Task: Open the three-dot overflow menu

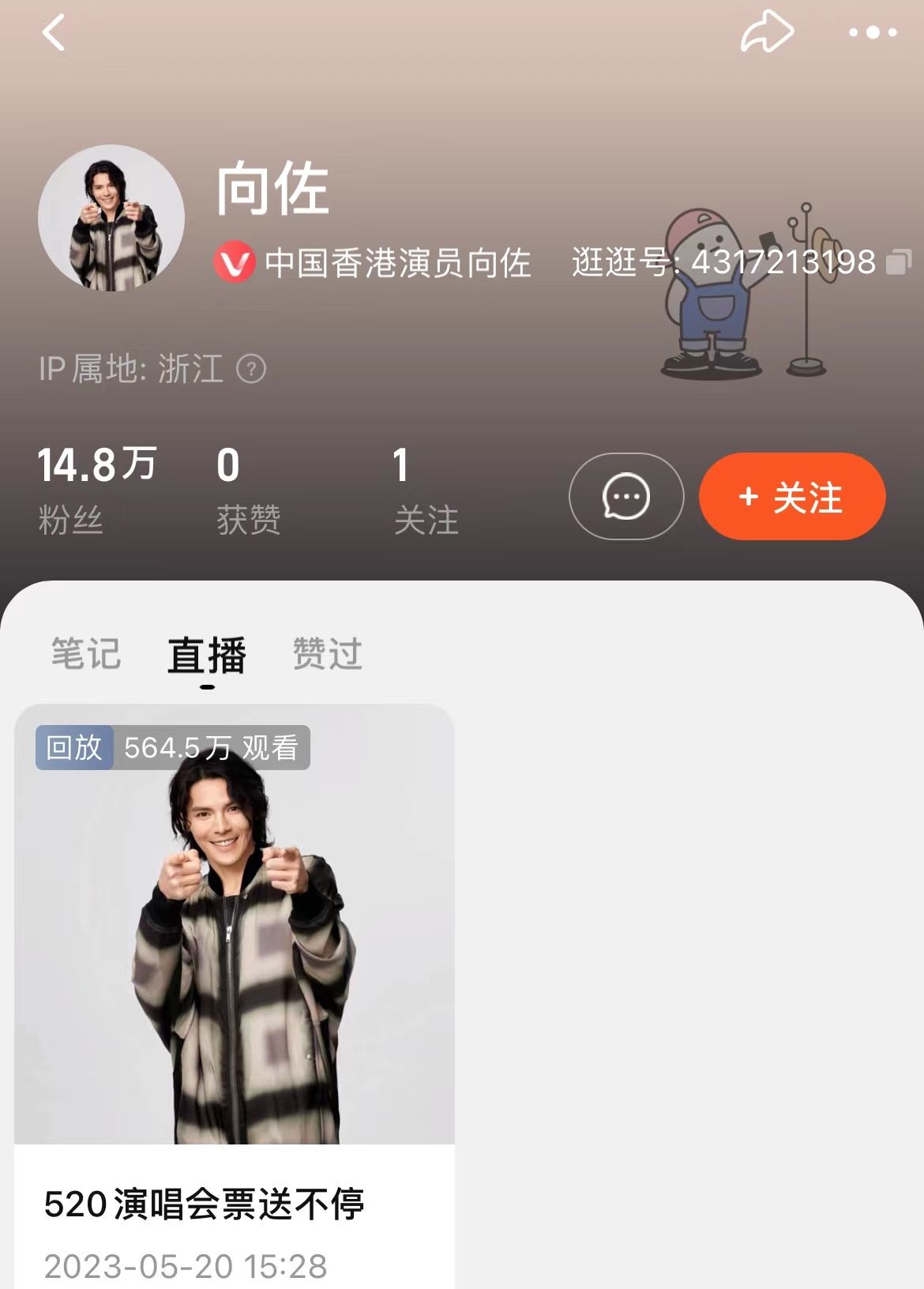Action: [x=872, y=33]
